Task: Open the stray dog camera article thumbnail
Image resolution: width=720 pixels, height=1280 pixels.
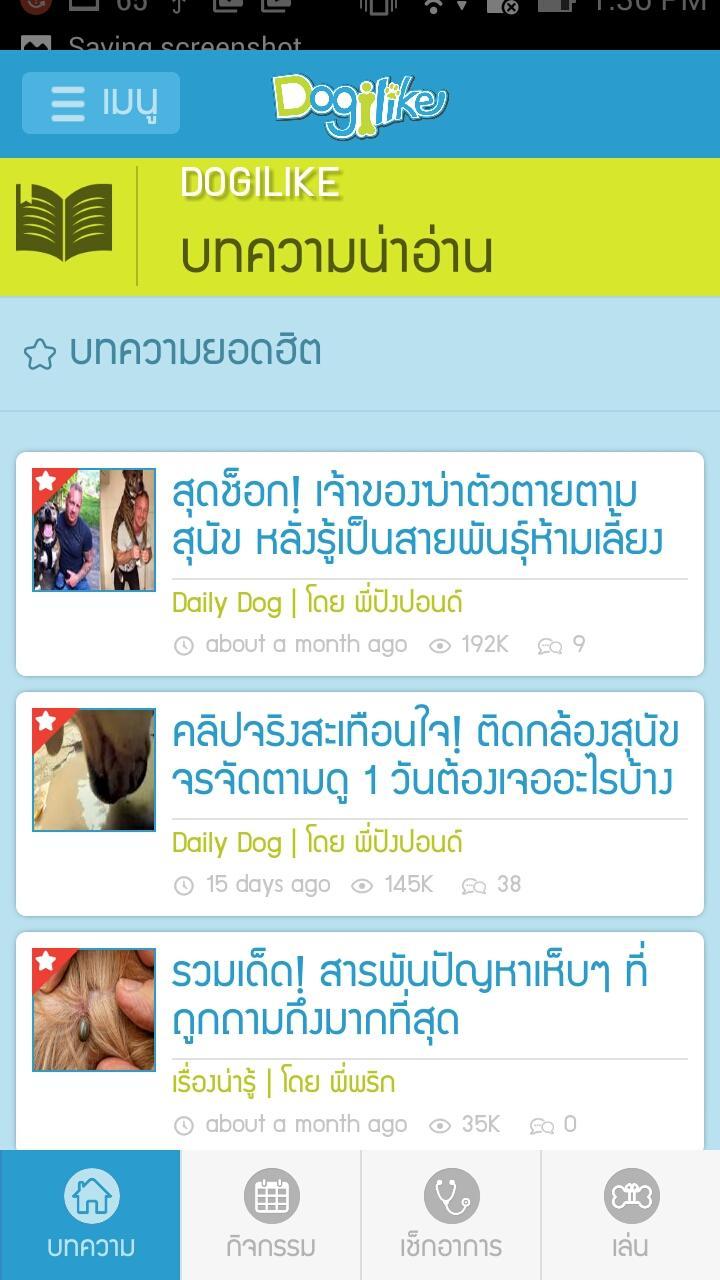Action: tap(95, 768)
